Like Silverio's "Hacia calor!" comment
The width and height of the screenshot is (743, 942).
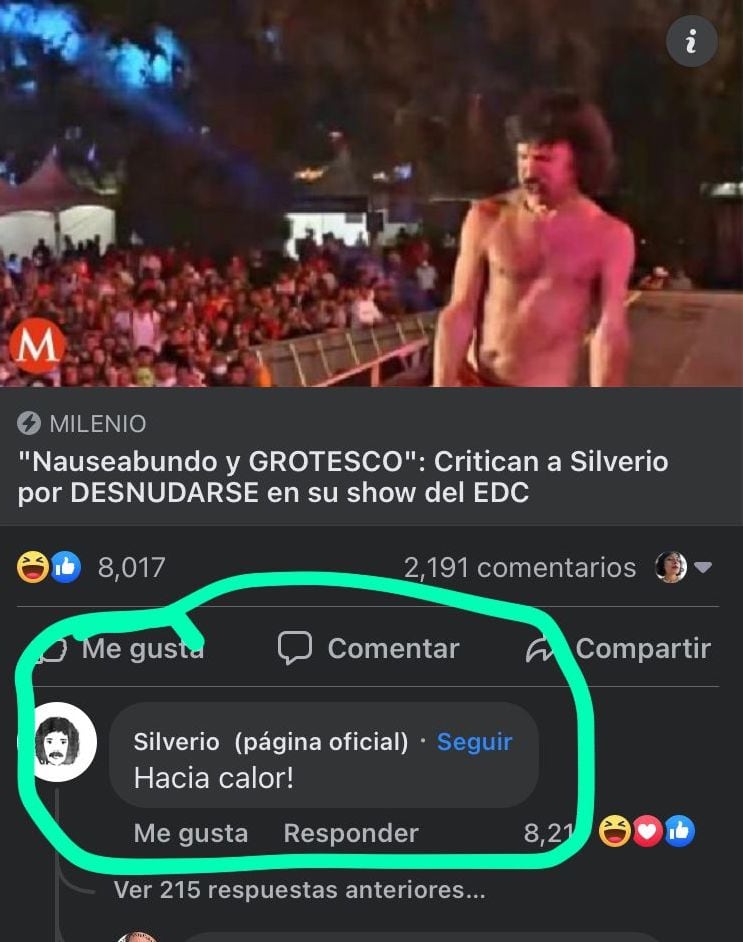pos(190,832)
